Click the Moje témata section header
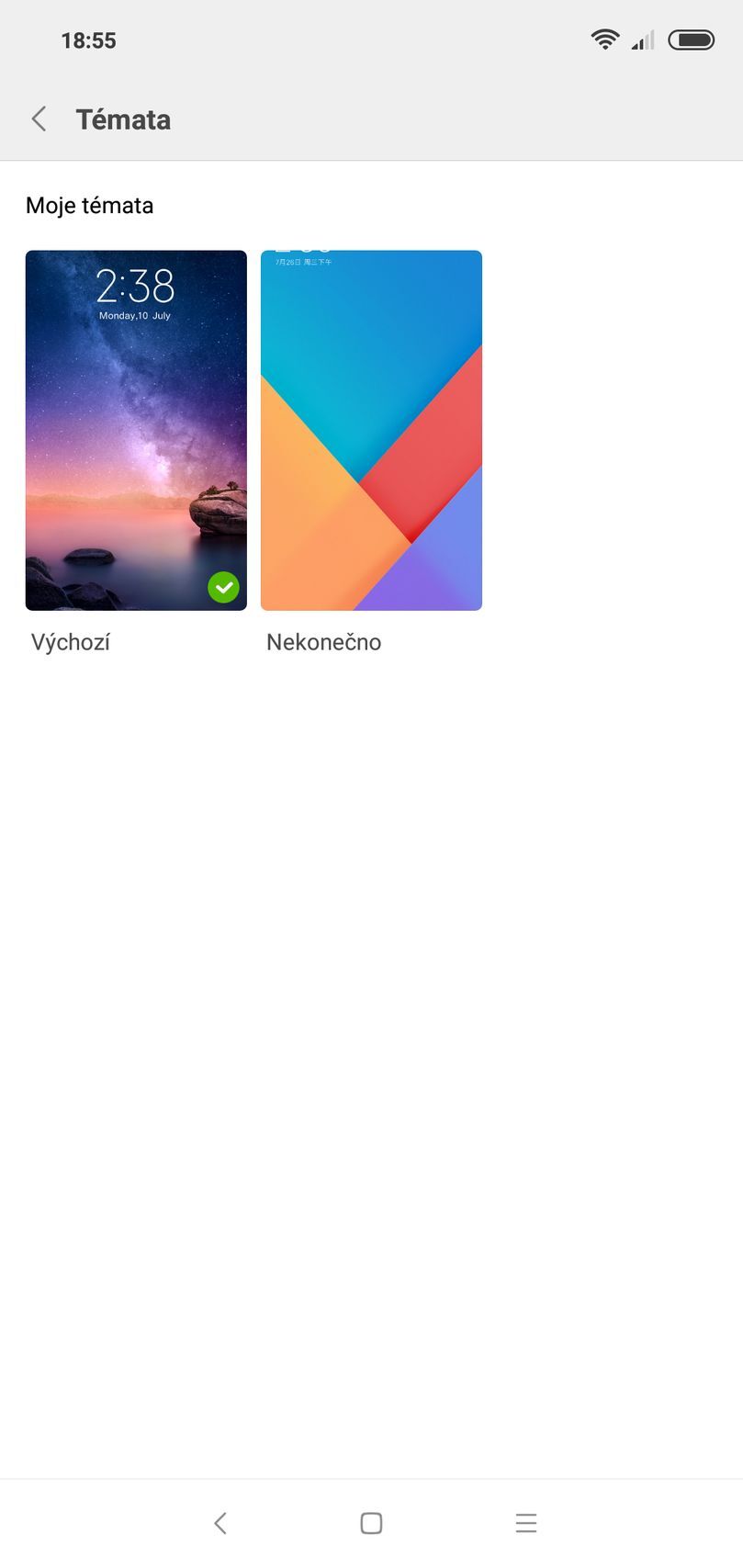The width and height of the screenshot is (743, 1568). [x=88, y=205]
